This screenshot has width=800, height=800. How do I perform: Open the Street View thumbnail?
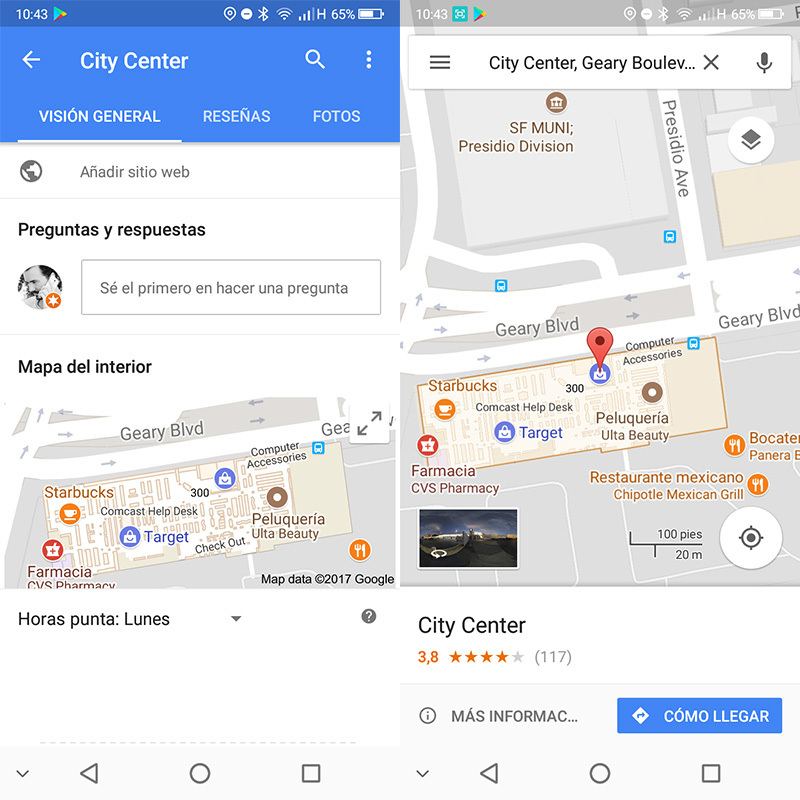468,538
